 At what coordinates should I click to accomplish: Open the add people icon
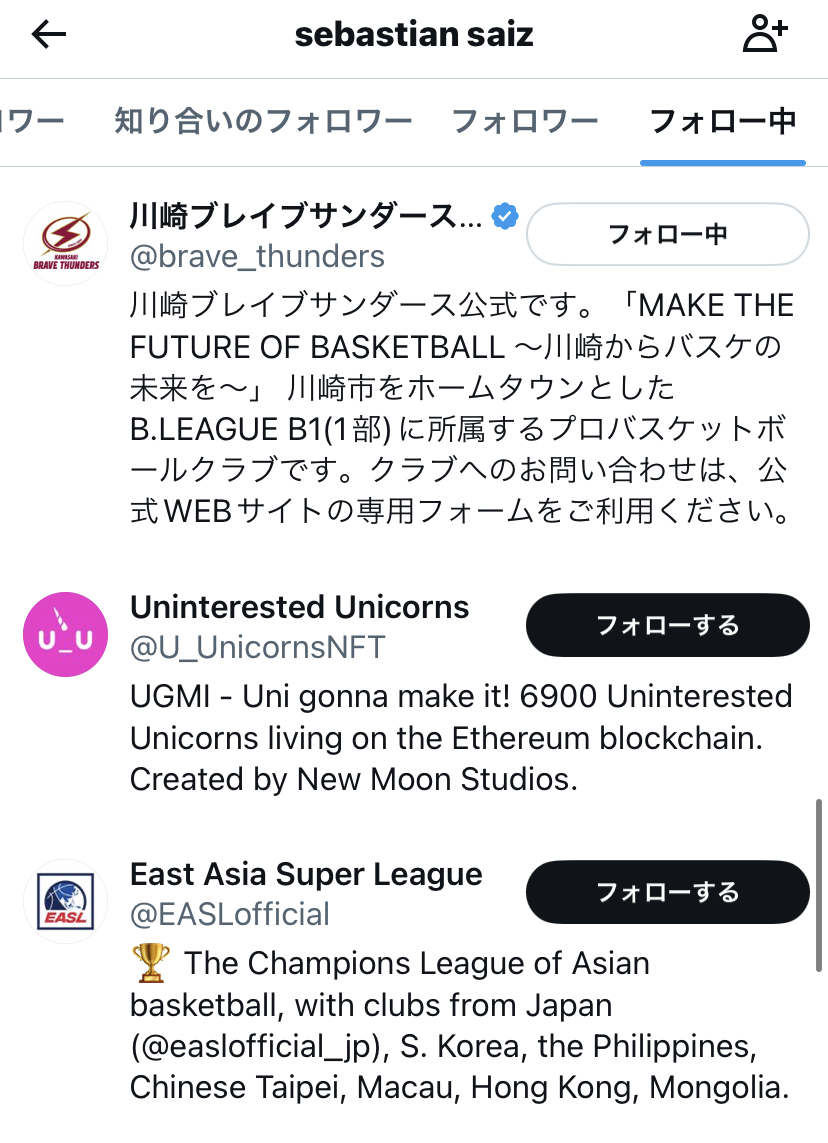(x=765, y=36)
